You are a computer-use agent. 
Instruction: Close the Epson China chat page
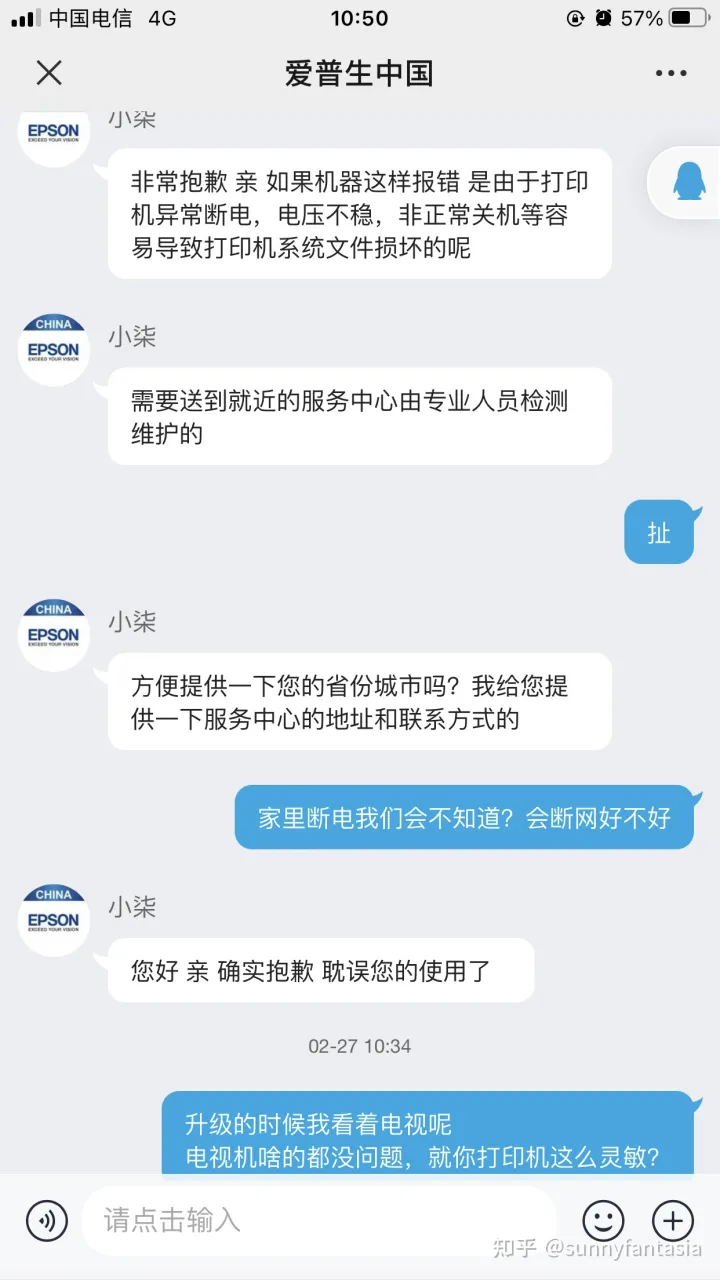click(49, 73)
